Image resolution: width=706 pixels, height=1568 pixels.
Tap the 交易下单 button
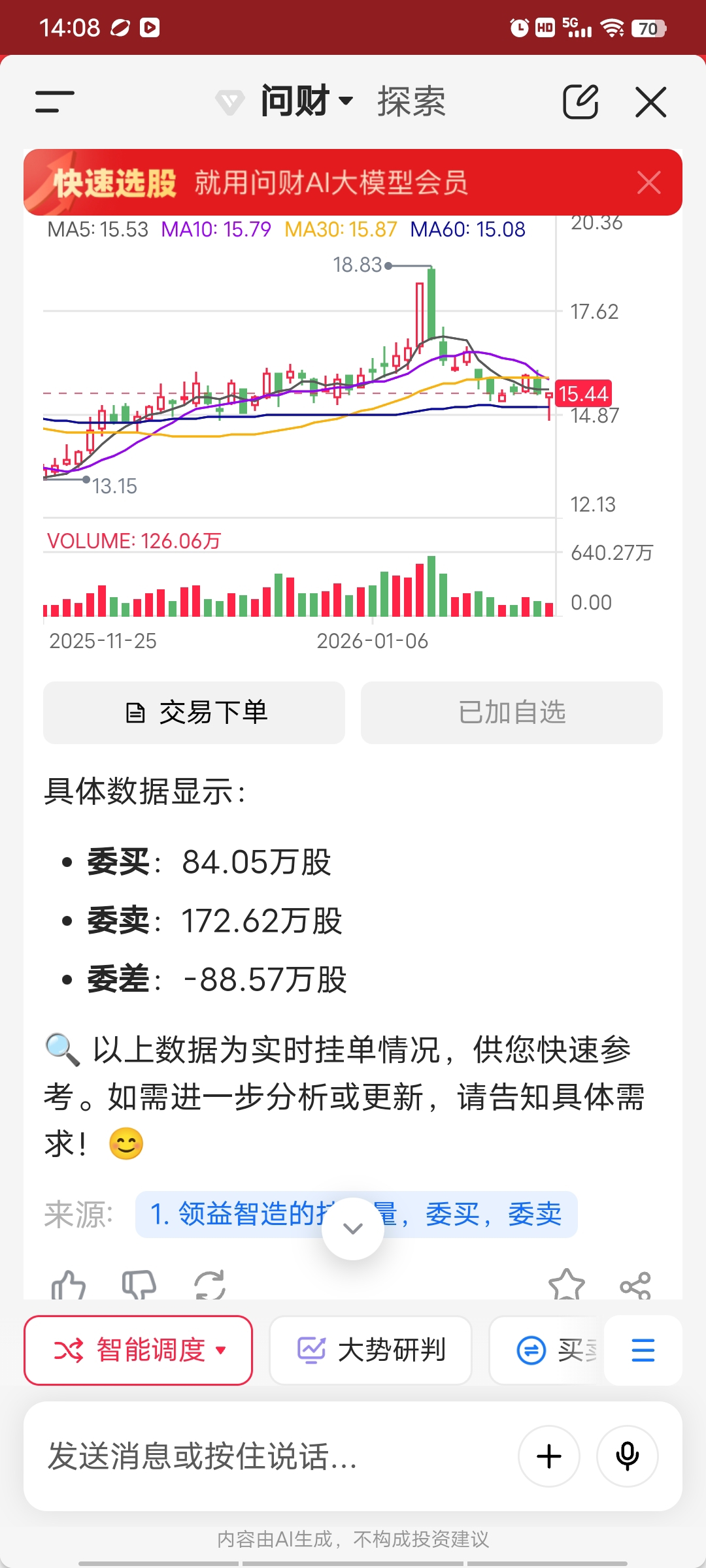click(194, 712)
